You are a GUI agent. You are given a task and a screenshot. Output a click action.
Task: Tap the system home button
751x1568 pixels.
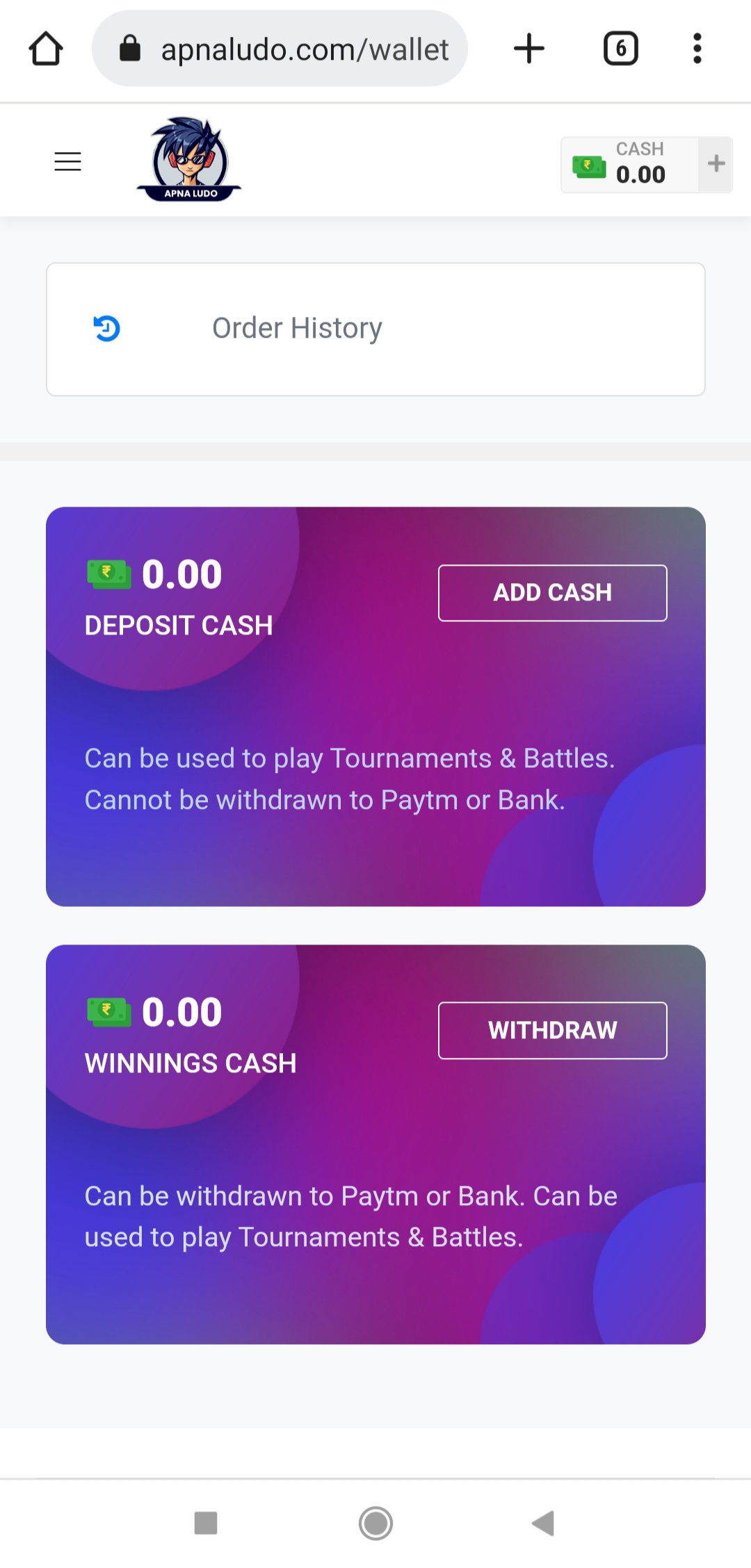(375, 1523)
